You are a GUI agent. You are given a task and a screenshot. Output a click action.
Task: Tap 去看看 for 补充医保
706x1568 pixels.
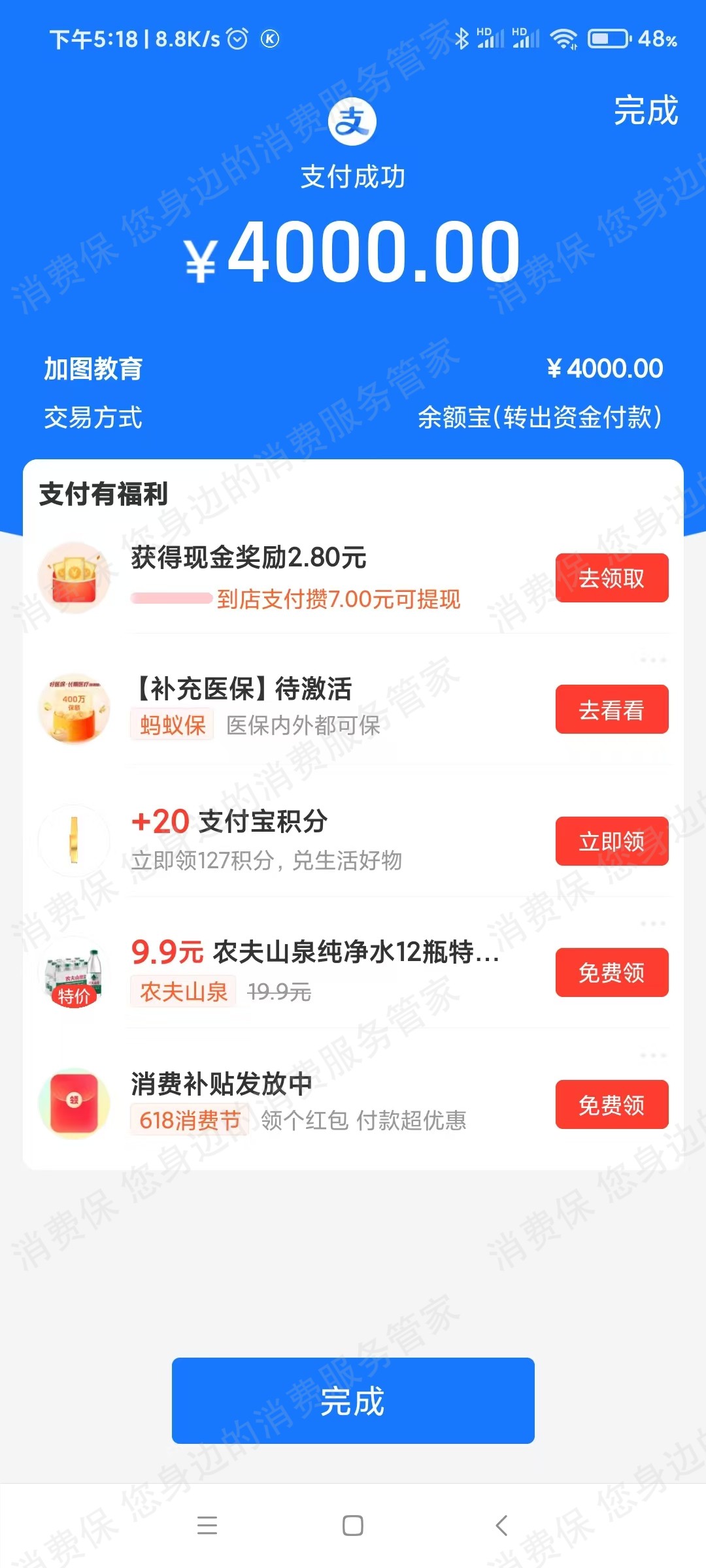coord(611,710)
